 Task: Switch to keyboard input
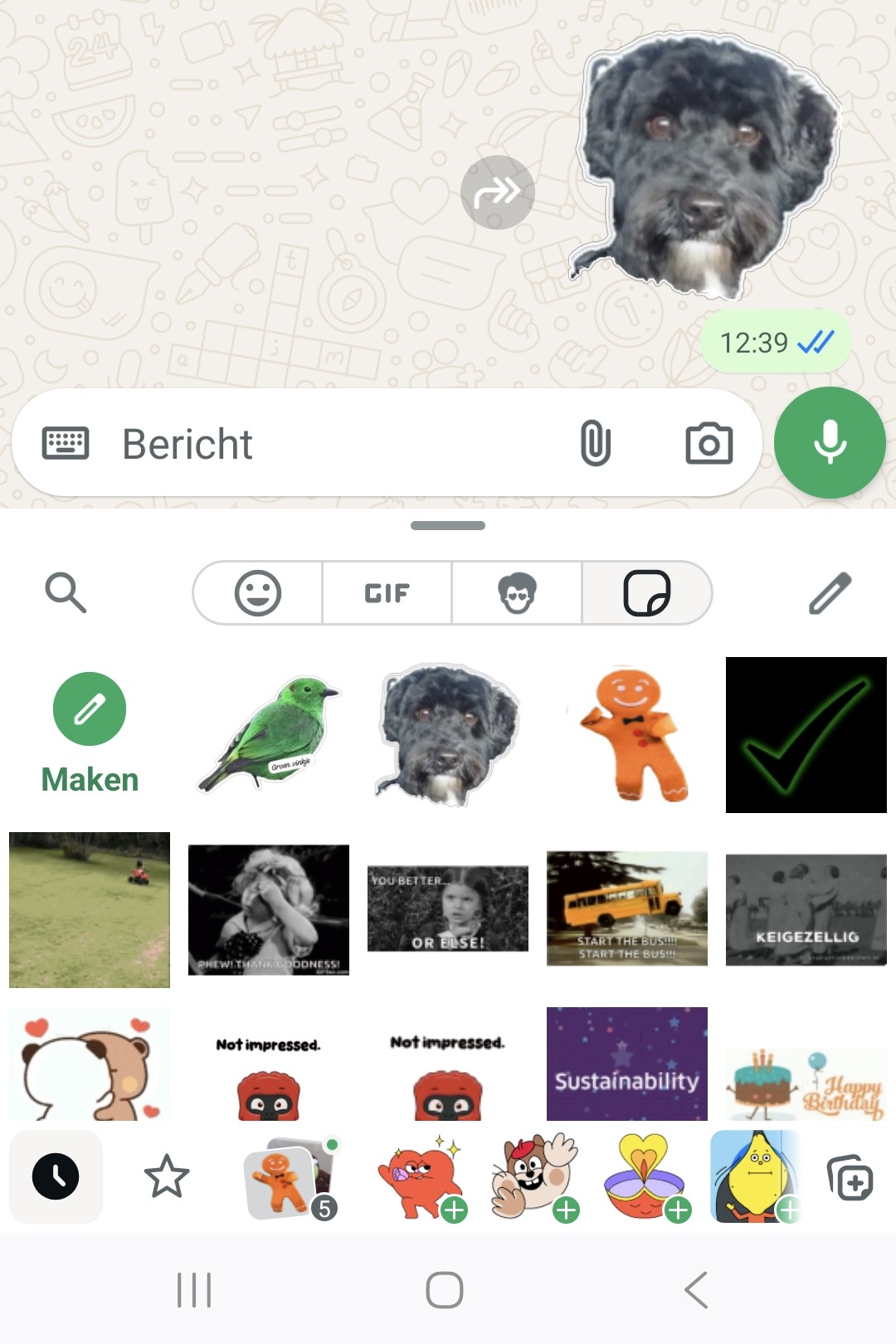(66, 443)
